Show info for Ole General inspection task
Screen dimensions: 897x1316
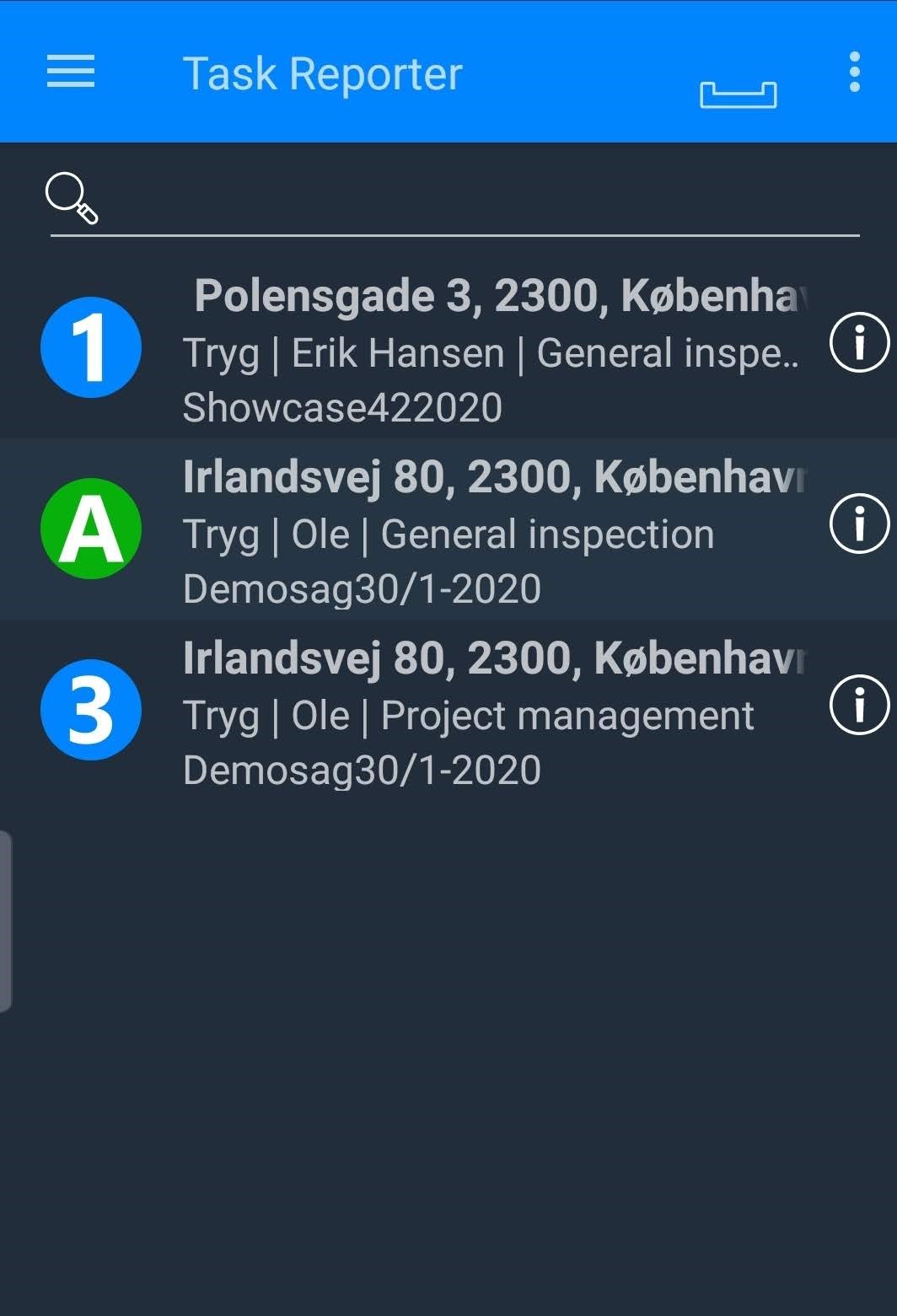pyautogui.click(x=859, y=524)
